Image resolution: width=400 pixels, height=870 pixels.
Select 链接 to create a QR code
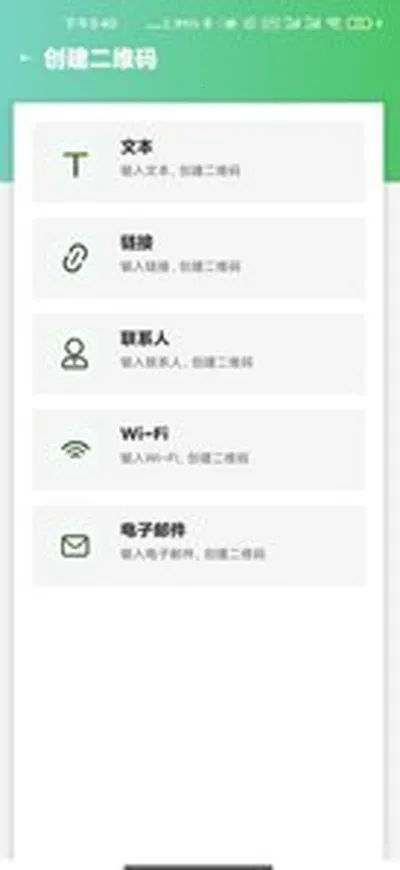[199, 258]
